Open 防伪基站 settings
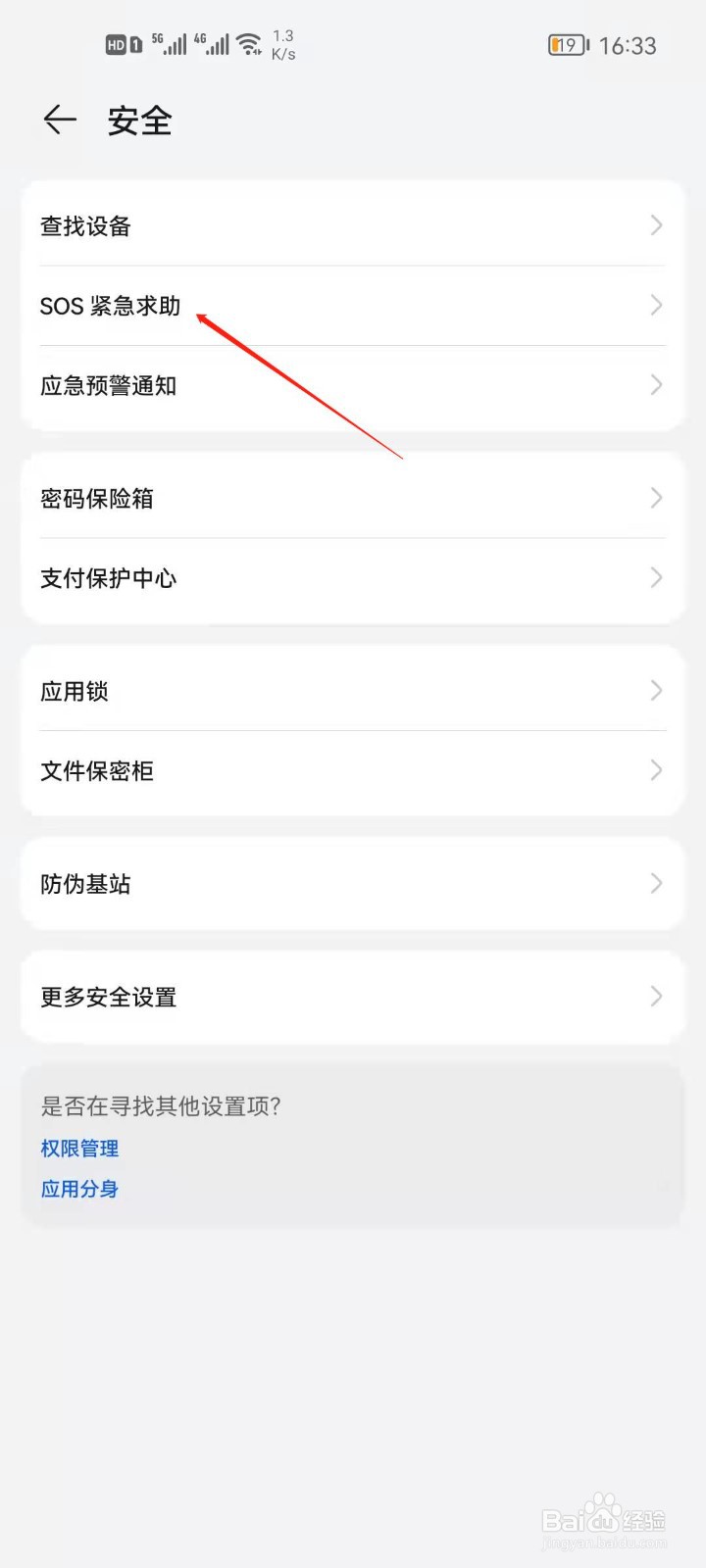 353,883
